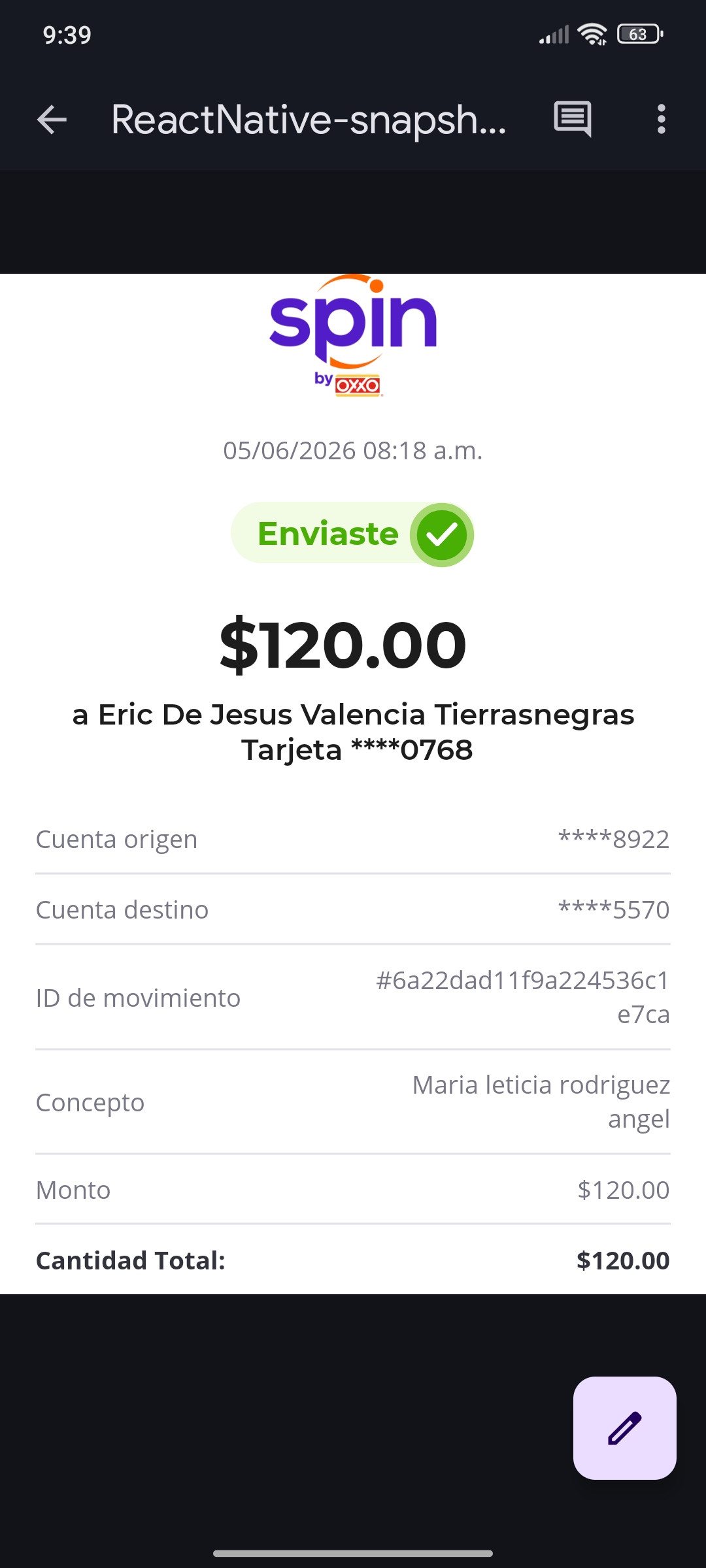706x1568 pixels.
Task: Open the three-dot overflow menu
Action: [x=662, y=120]
